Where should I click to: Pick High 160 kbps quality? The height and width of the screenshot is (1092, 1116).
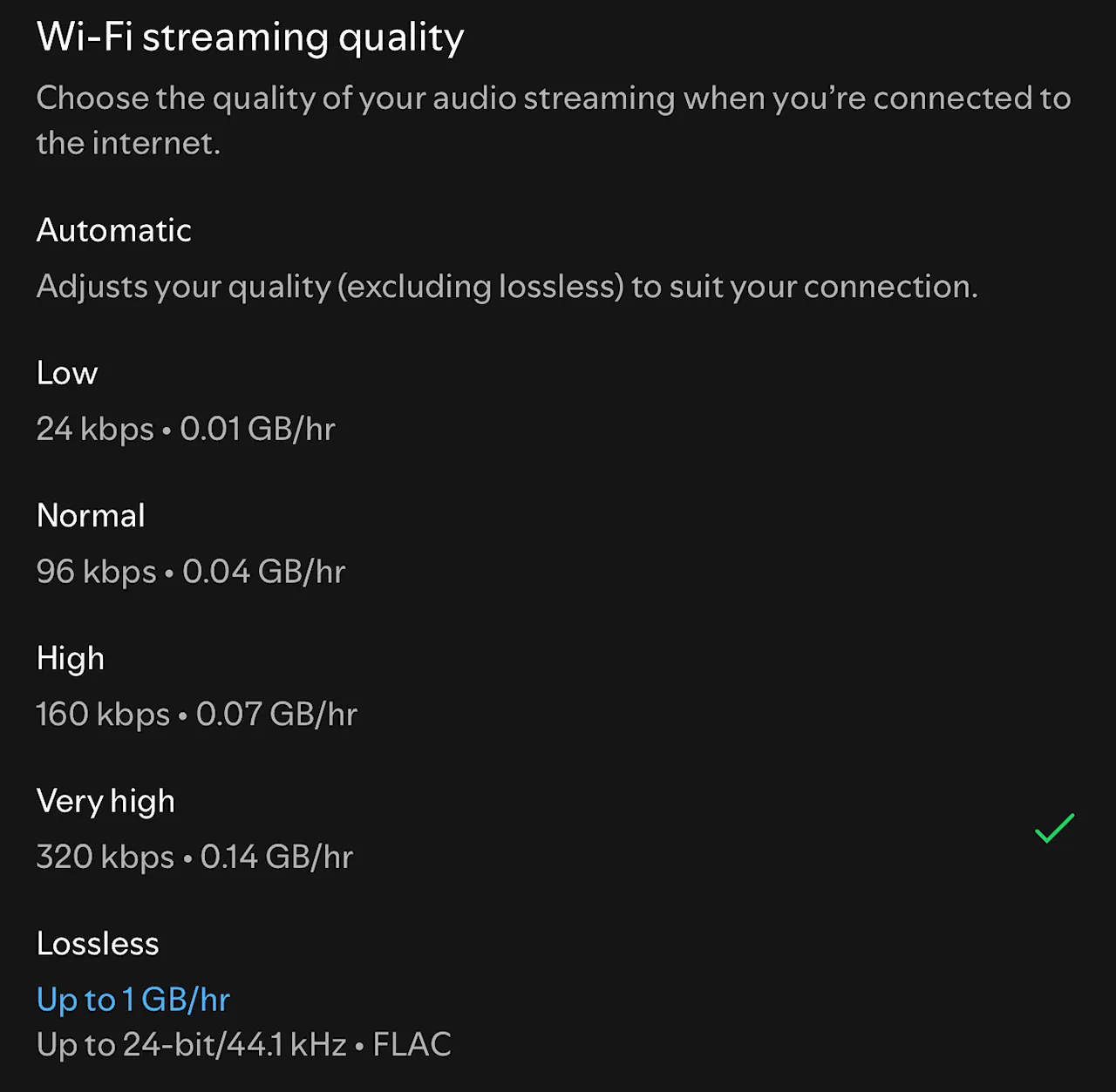click(x=71, y=659)
